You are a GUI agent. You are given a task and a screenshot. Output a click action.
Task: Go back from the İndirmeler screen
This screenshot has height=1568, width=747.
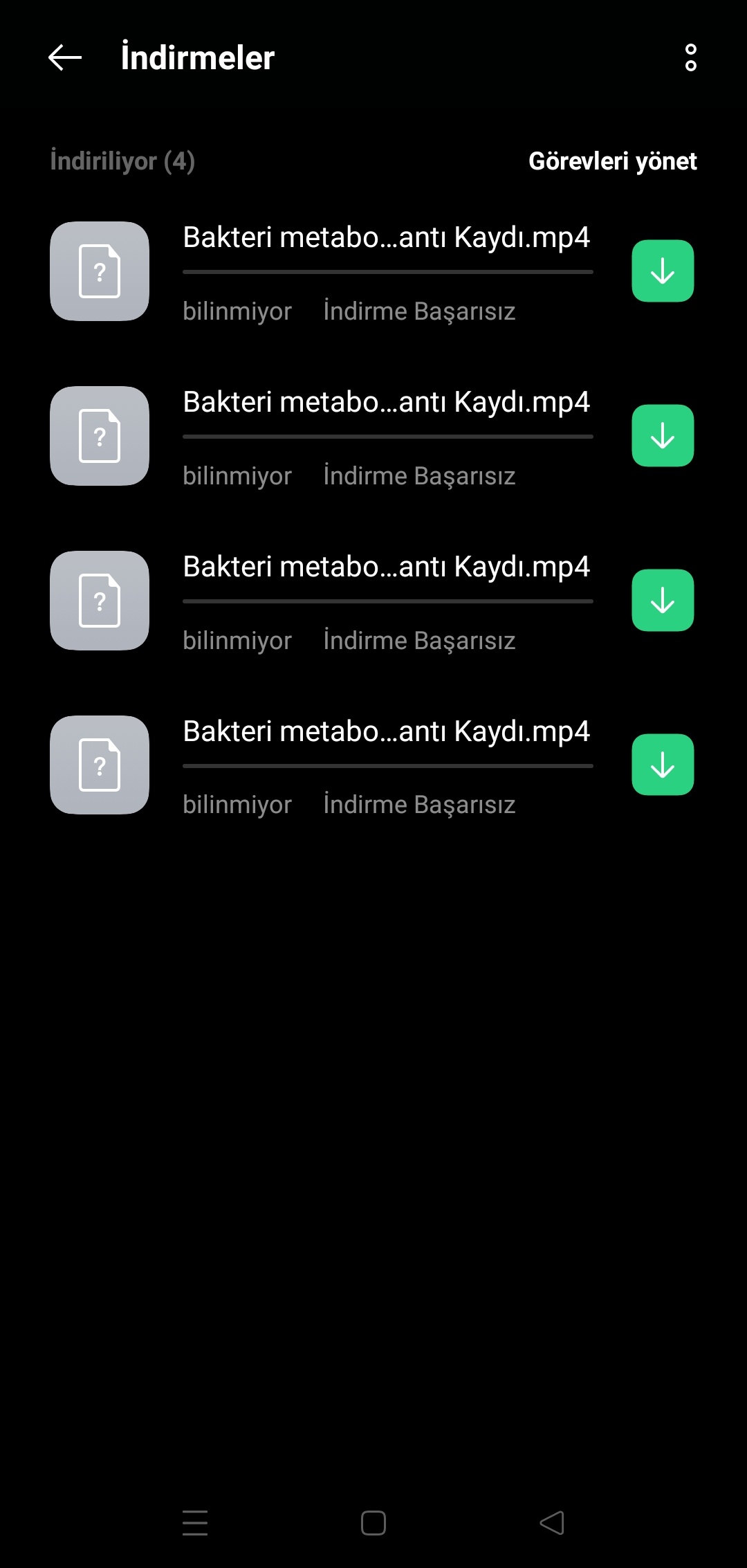[x=65, y=57]
